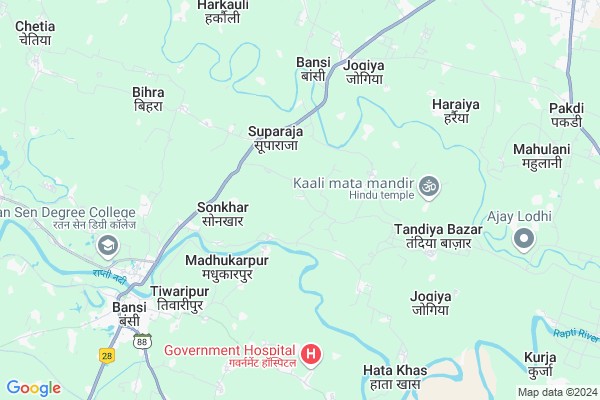Image resolution: width=600 pixels, height=400 pixels.
Task: Tap the Ajay Lodhi place pin
Action: 523,239
